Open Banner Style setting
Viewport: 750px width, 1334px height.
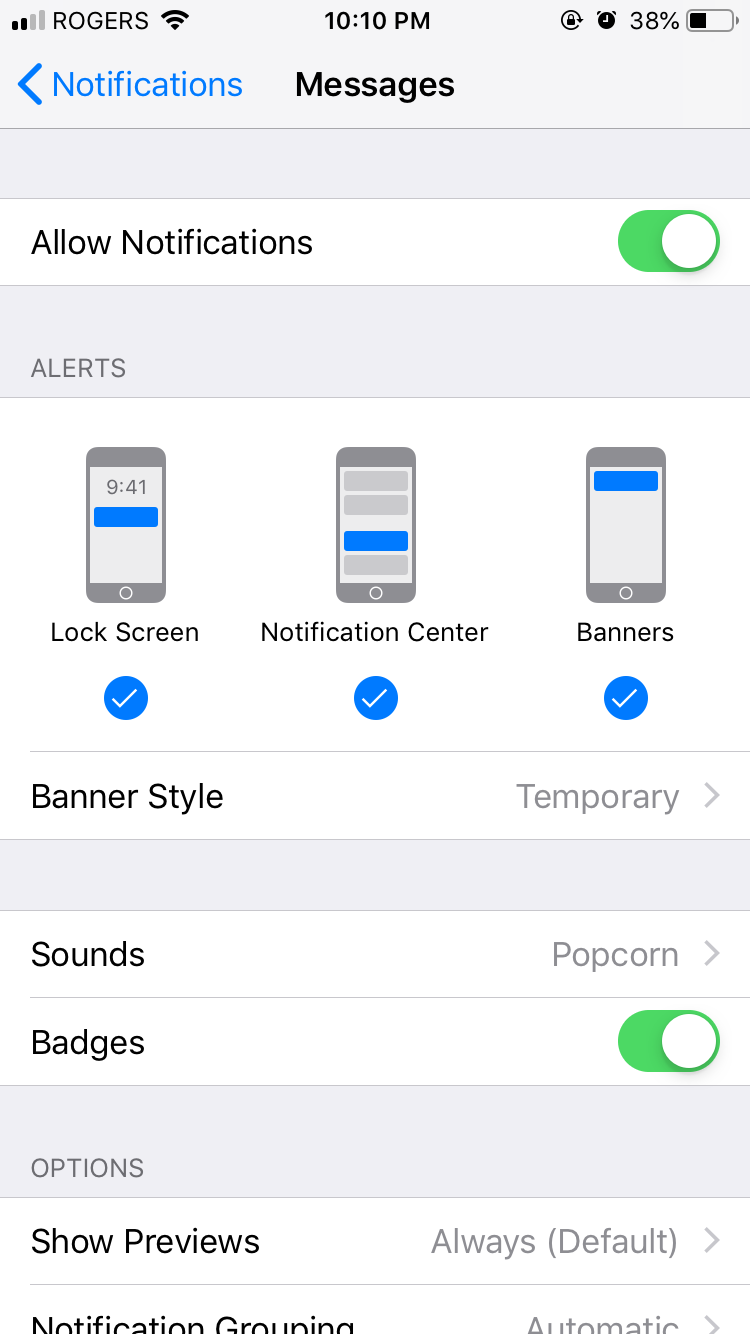tap(375, 796)
